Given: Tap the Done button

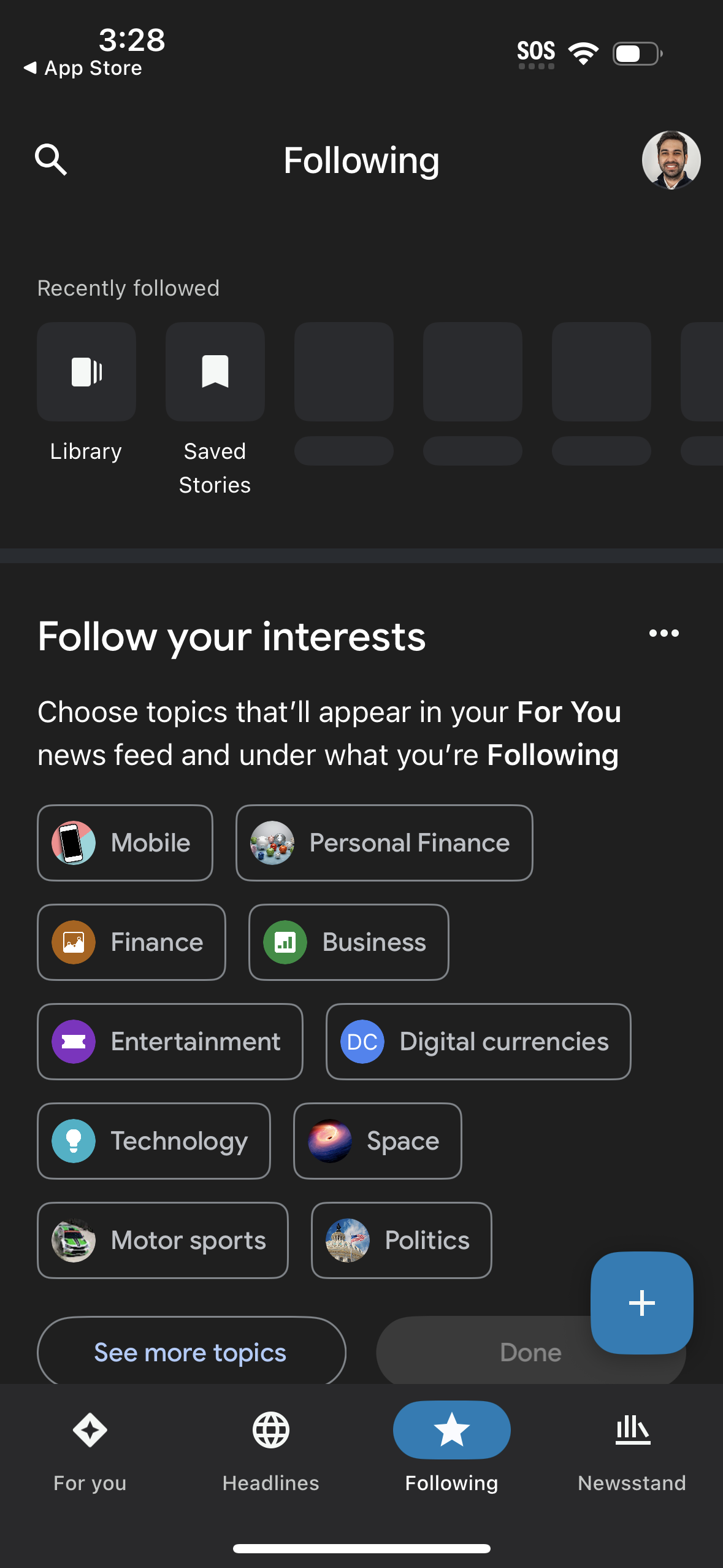Looking at the screenshot, I should [x=530, y=1351].
